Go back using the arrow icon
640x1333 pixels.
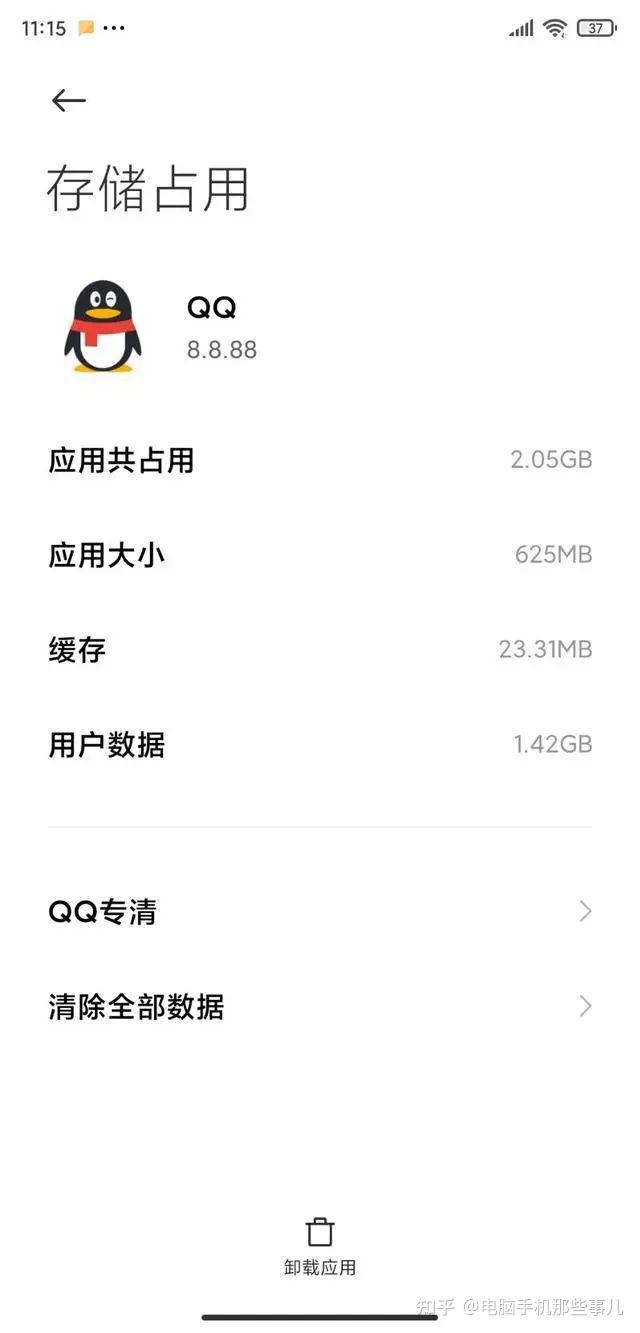[69, 100]
